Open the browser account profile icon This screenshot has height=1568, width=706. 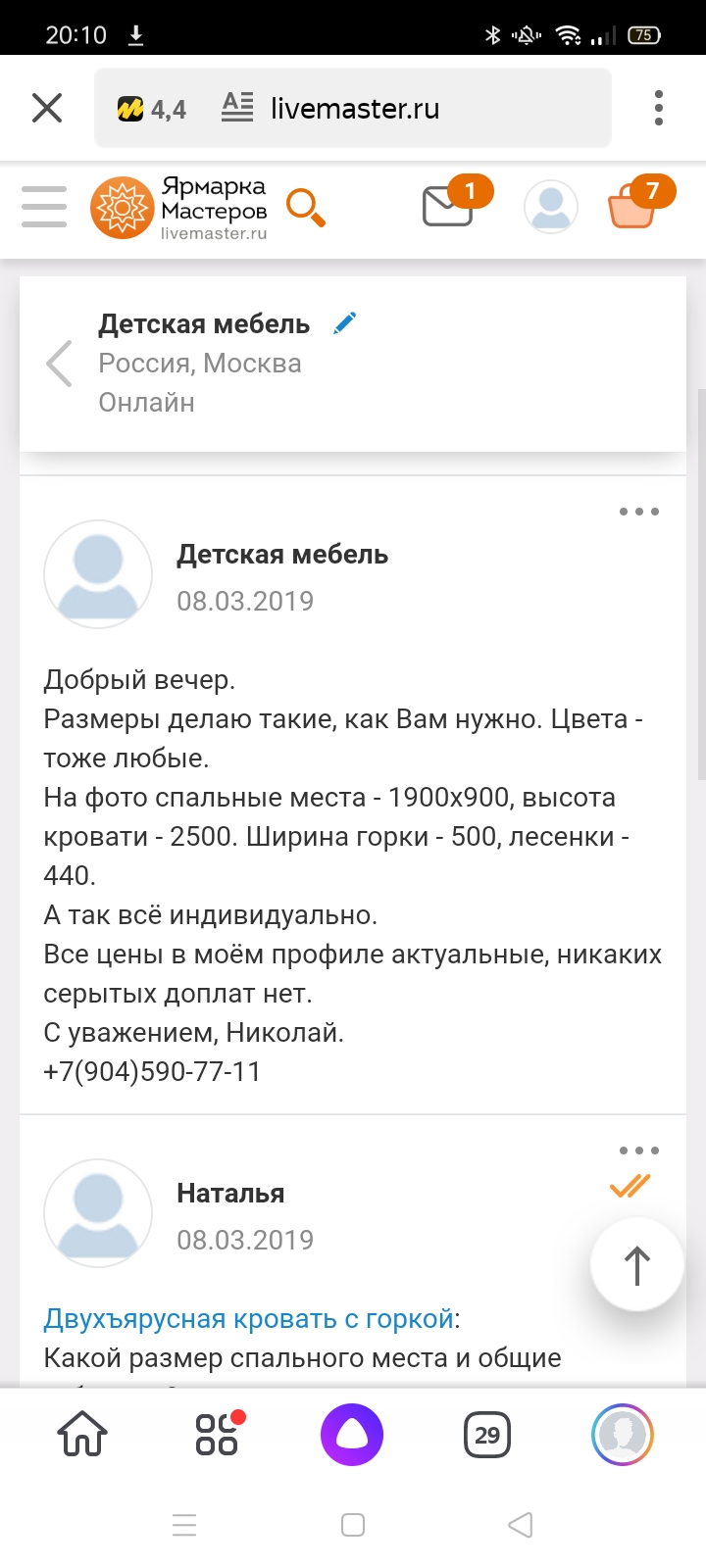(623, 1435)
